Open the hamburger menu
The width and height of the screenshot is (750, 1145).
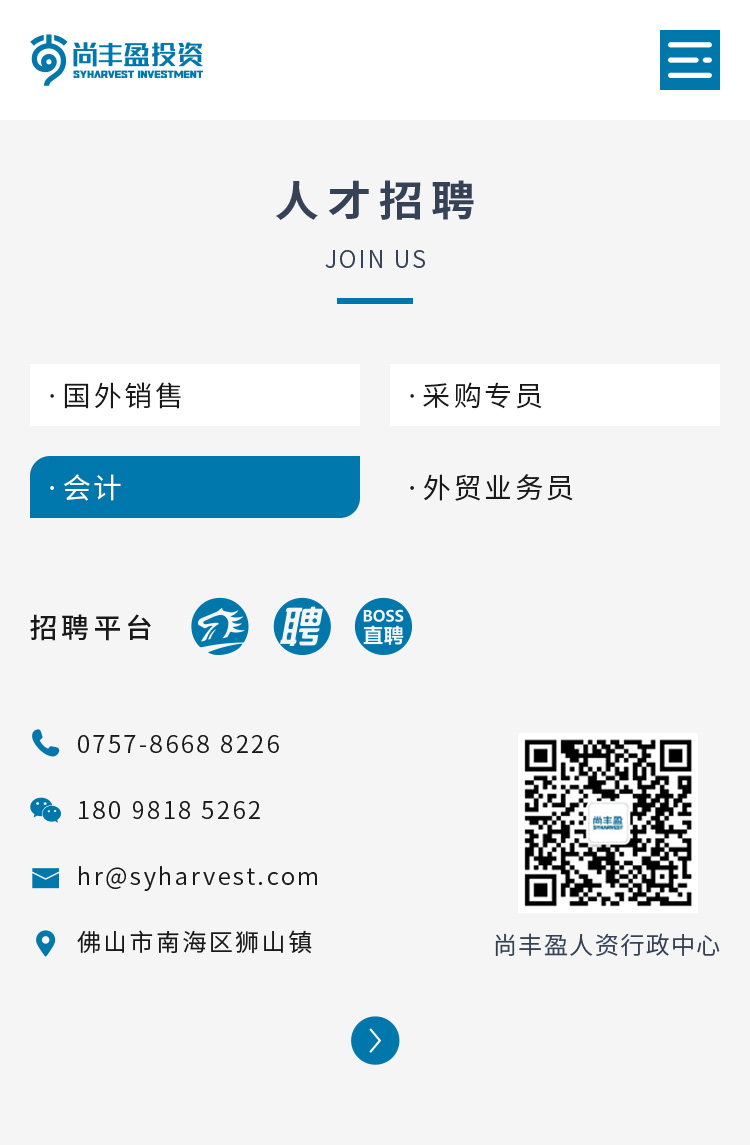click(689, 60)
